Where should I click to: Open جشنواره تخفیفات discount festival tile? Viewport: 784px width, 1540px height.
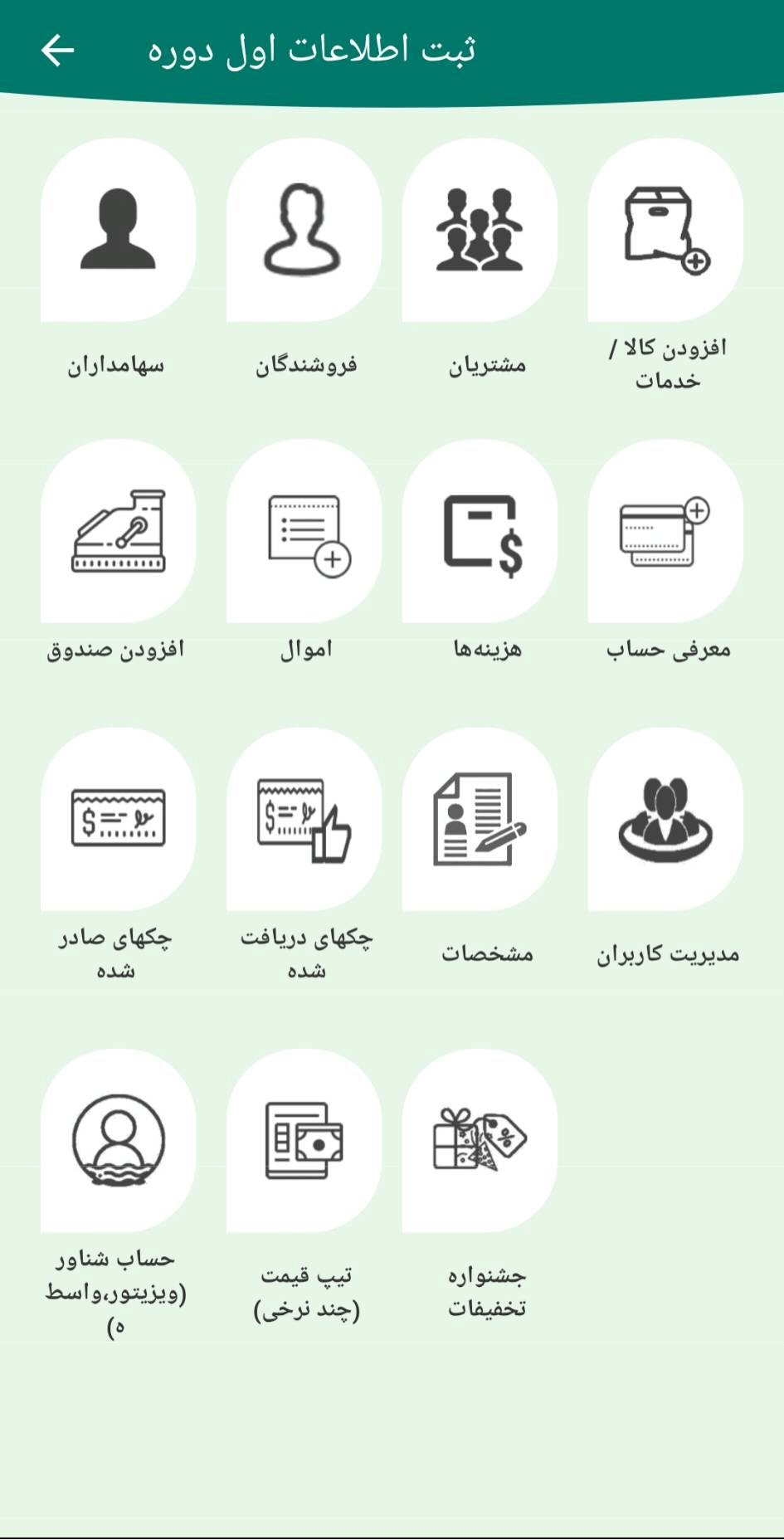[480, 1141]
